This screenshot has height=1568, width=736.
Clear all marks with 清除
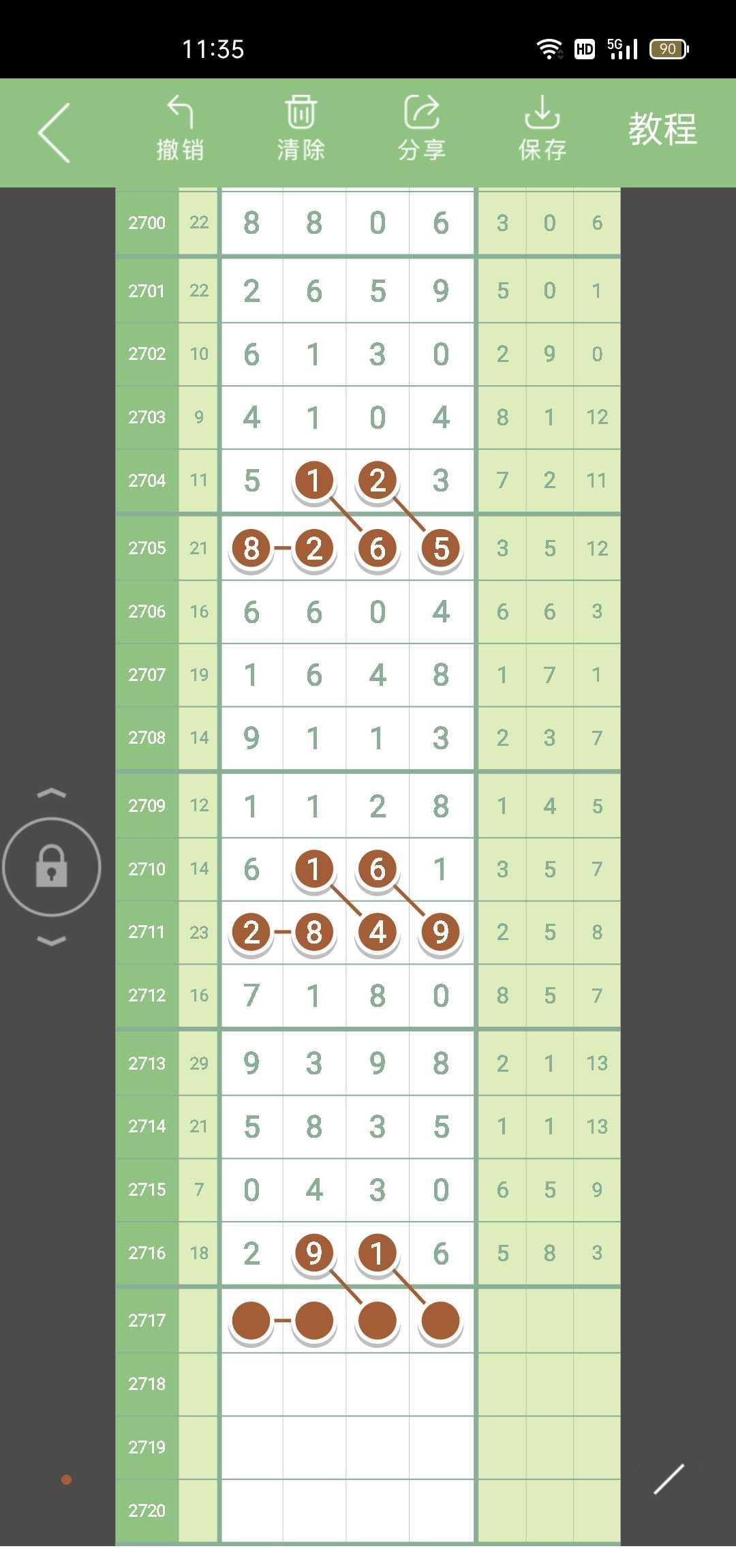(x=301, y=130)
